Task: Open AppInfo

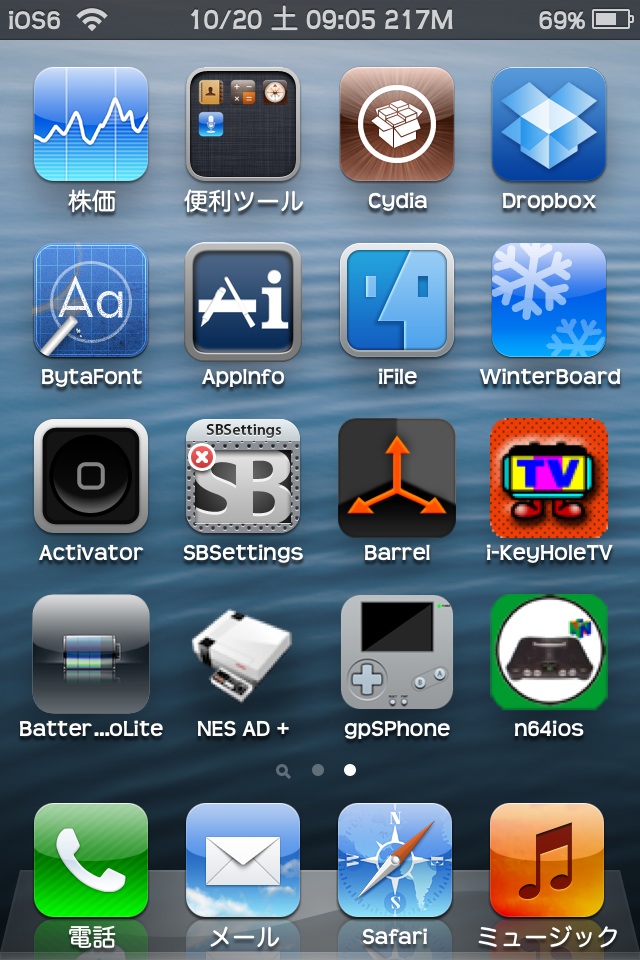Action: pyautogui.click(x=243, y=300)
